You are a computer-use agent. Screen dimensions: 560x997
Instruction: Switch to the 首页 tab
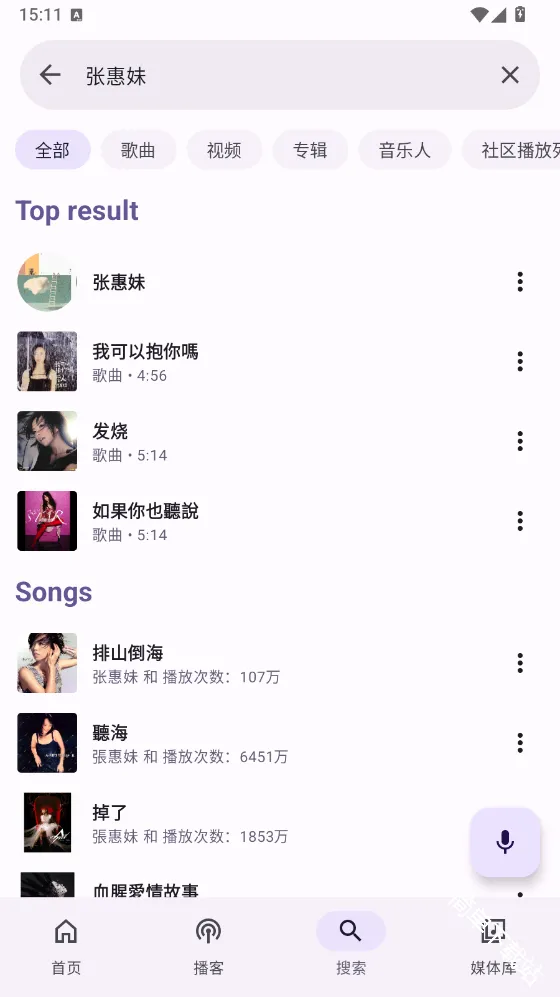(66, 947)
